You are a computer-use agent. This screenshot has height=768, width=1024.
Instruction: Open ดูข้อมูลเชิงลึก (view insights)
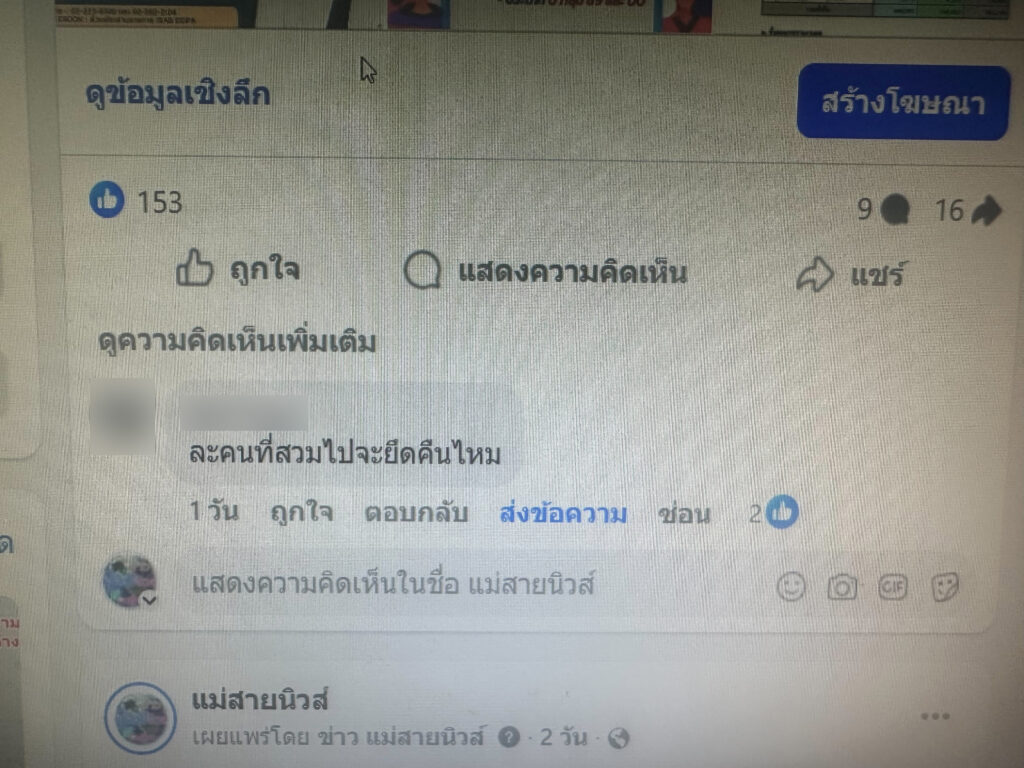coord(178,95)
